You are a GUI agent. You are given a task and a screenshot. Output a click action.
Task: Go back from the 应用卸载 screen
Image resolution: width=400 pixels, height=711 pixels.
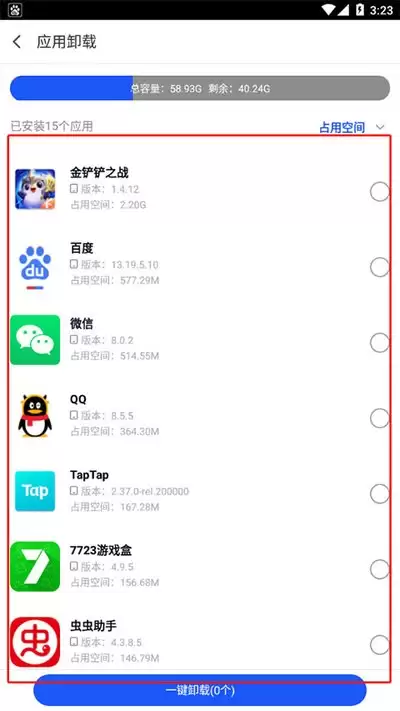(17, 42)
